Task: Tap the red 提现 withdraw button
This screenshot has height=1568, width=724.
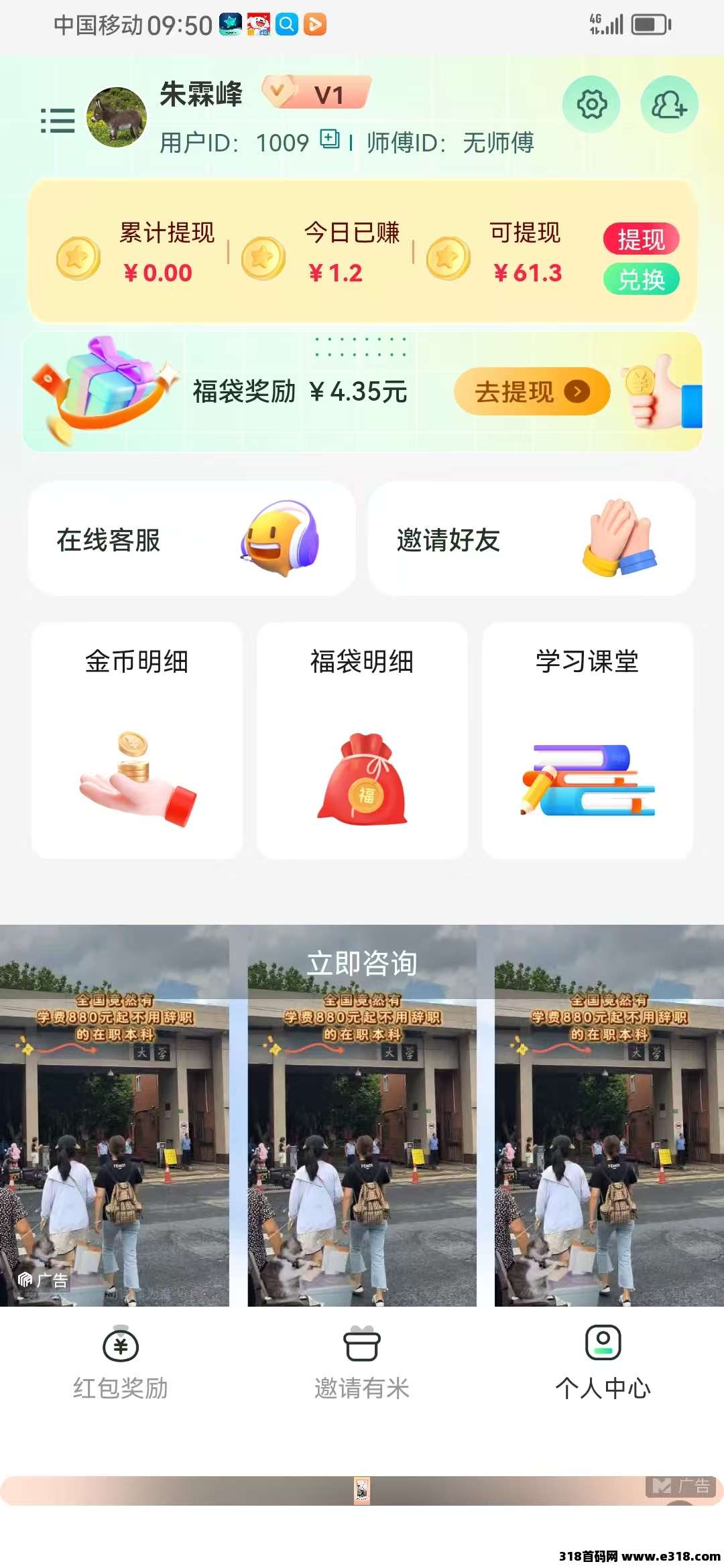Action: [x=641, y=239]
